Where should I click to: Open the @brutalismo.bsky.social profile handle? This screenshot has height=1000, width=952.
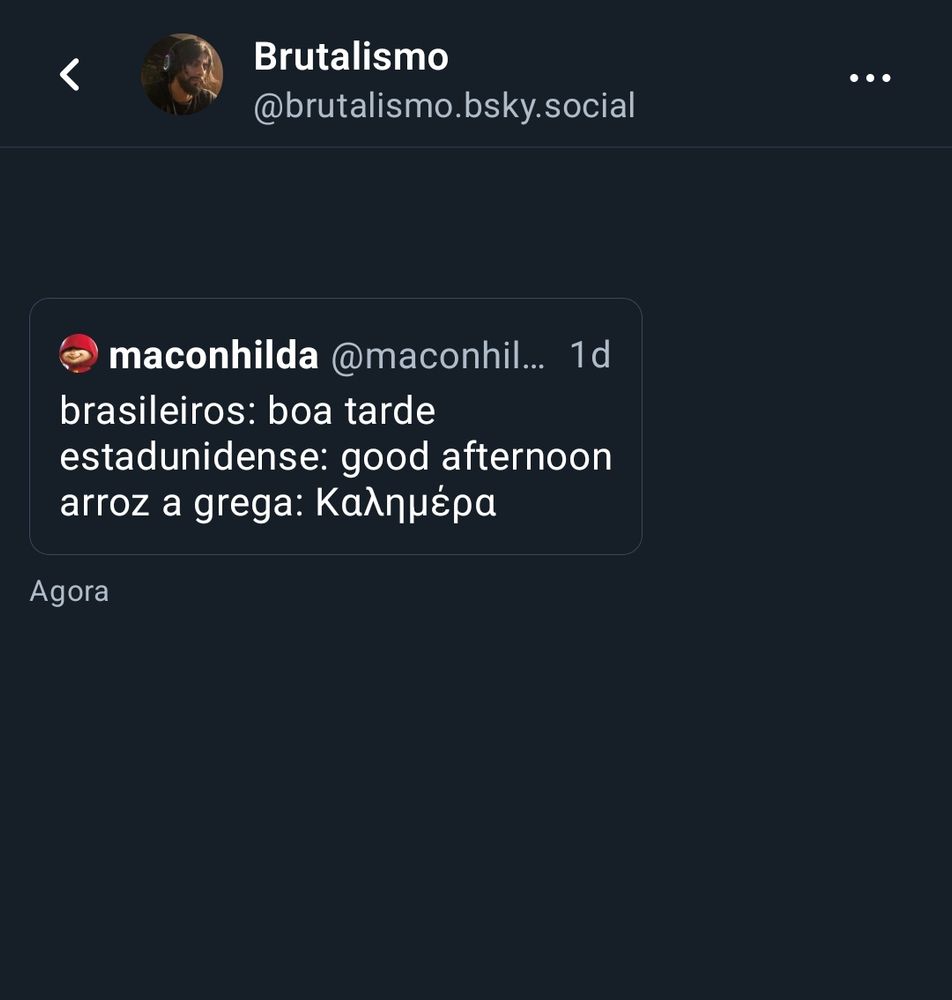tap(444, 106)
